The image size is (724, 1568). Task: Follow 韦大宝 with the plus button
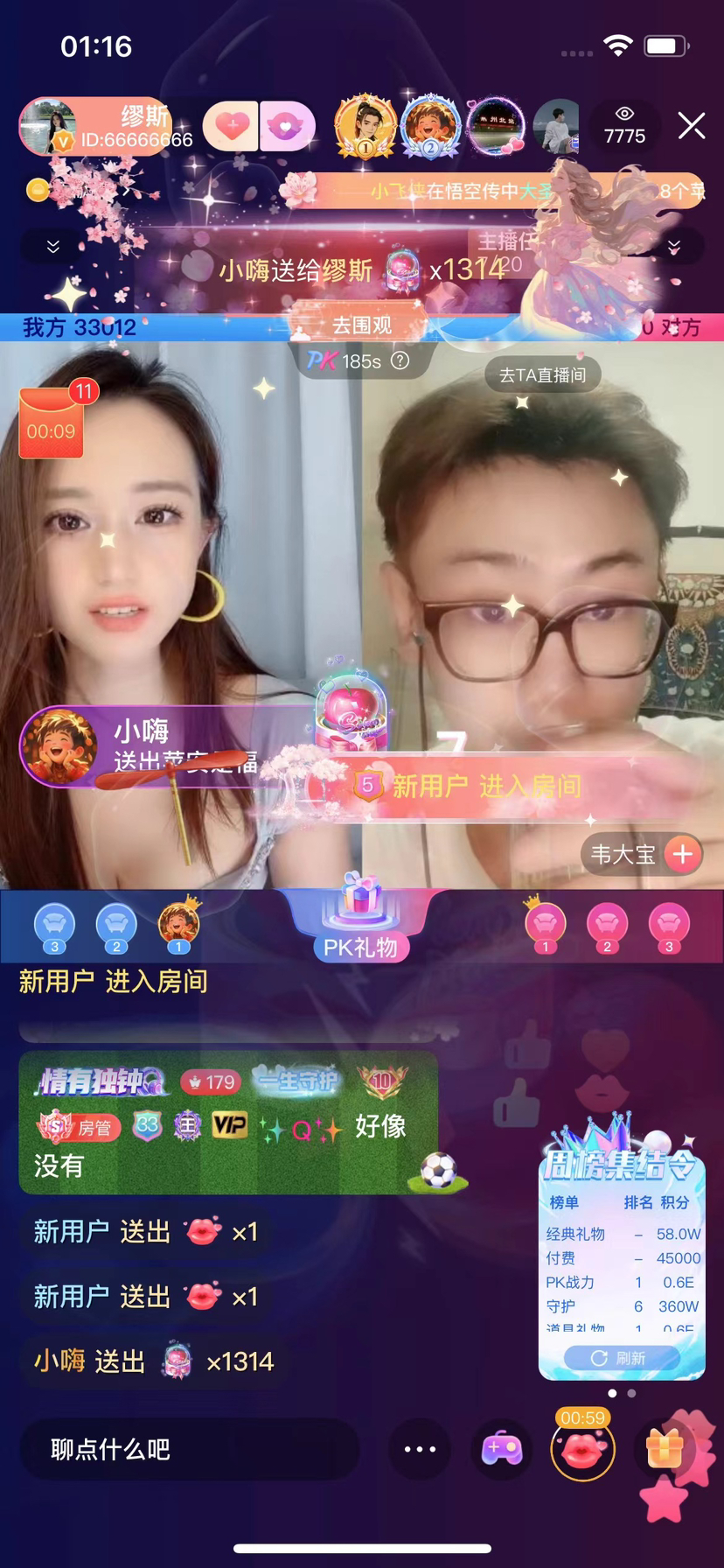click(x=683, y=854)
